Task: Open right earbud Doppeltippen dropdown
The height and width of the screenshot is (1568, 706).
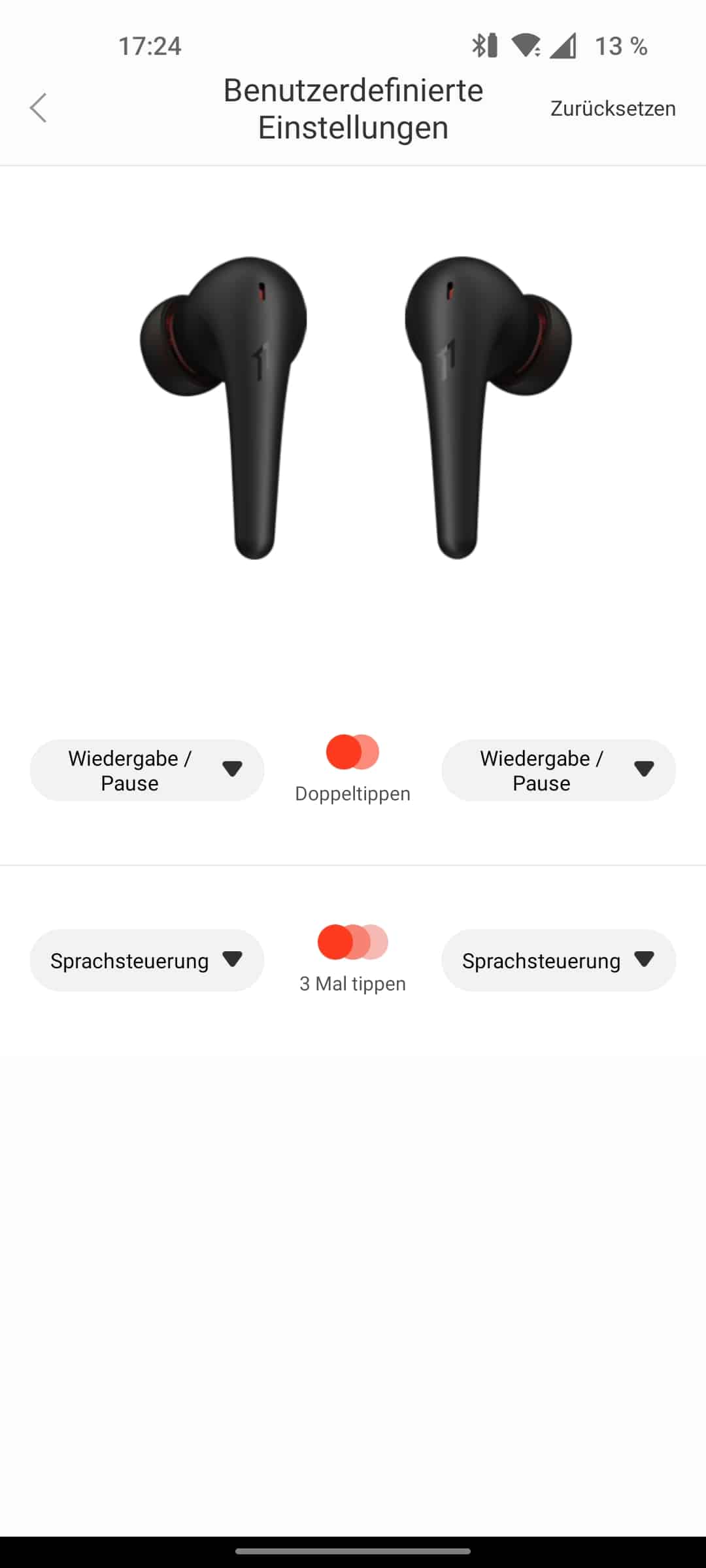Action: point(559,770)
